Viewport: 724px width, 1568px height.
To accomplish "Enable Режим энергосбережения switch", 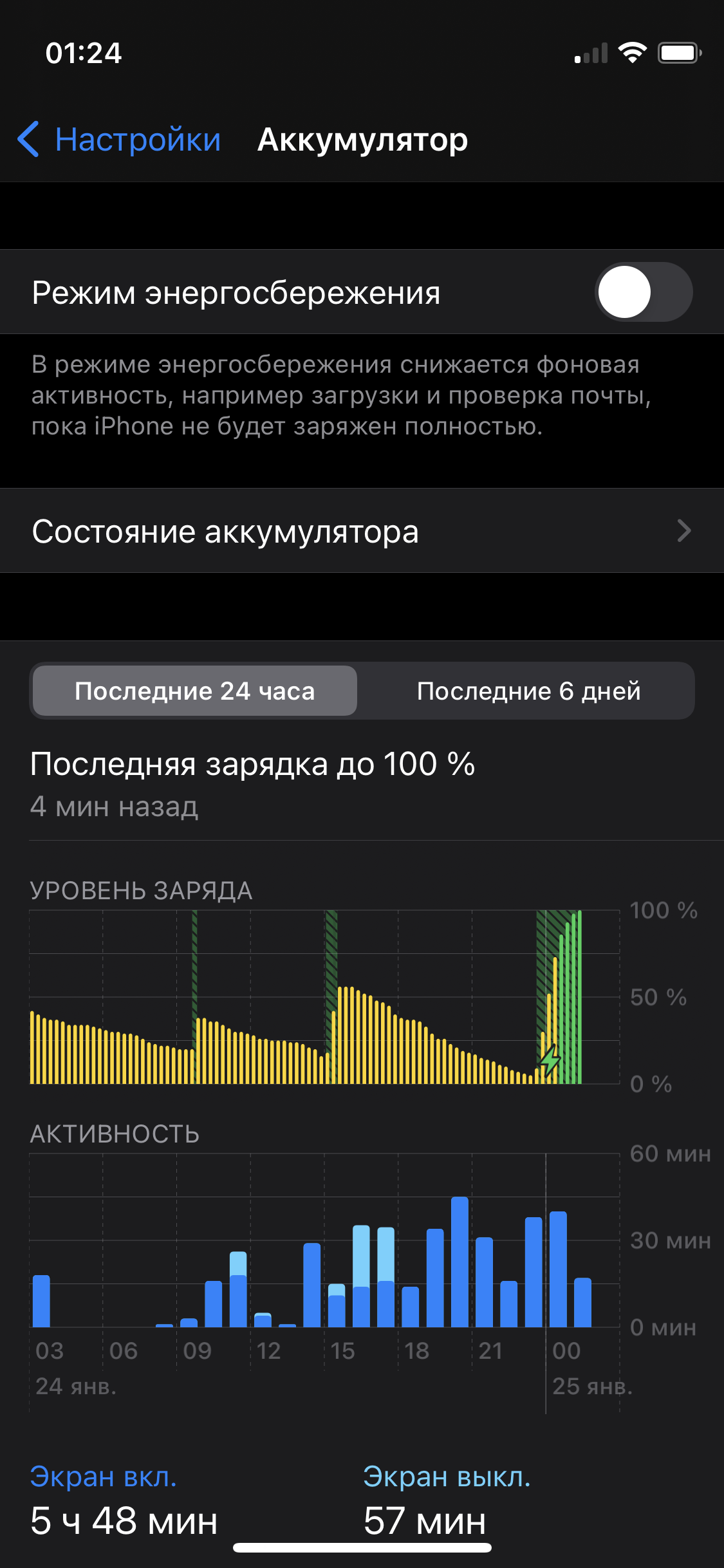I will pyautogui.click(x=644, y=292).
